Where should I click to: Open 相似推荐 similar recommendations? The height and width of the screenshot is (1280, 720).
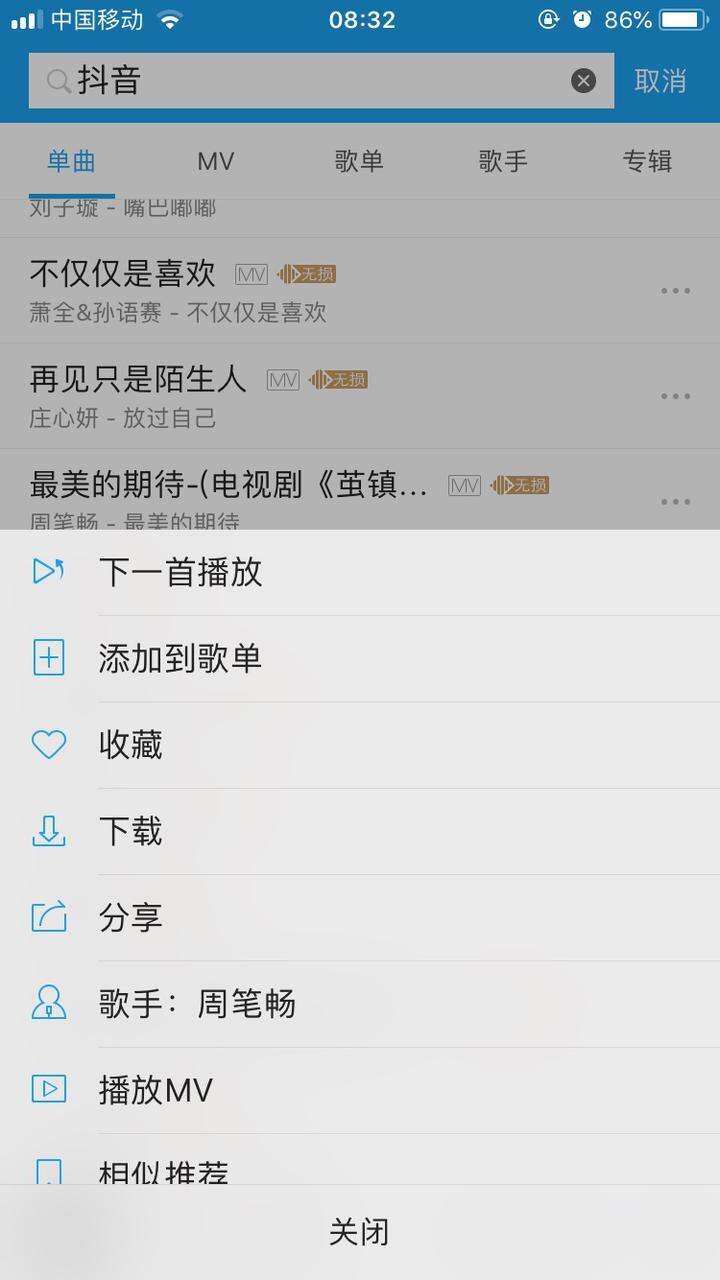tap(360, 1160)
